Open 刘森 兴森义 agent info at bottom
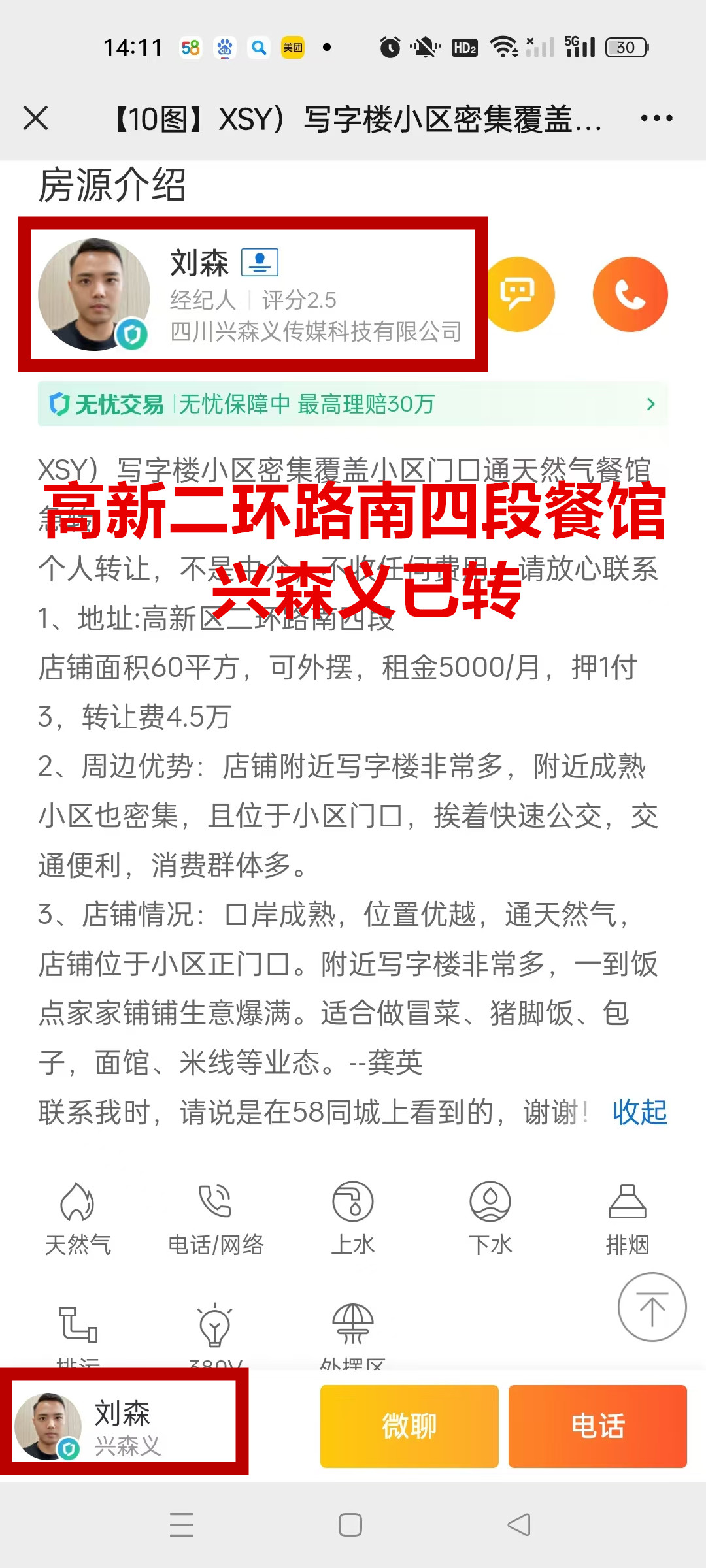706x1568 pixels. [124, 1426]
